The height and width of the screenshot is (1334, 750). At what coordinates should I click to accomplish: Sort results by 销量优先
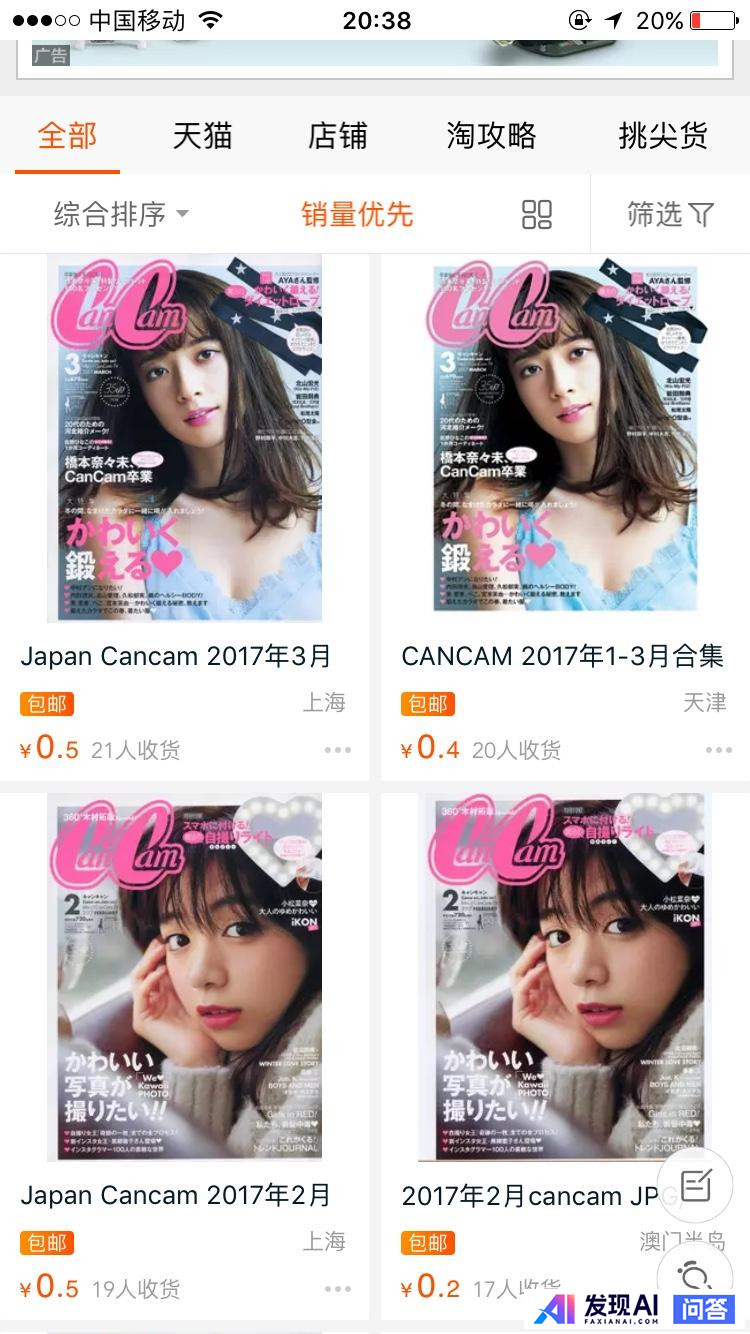pos(357,214)
